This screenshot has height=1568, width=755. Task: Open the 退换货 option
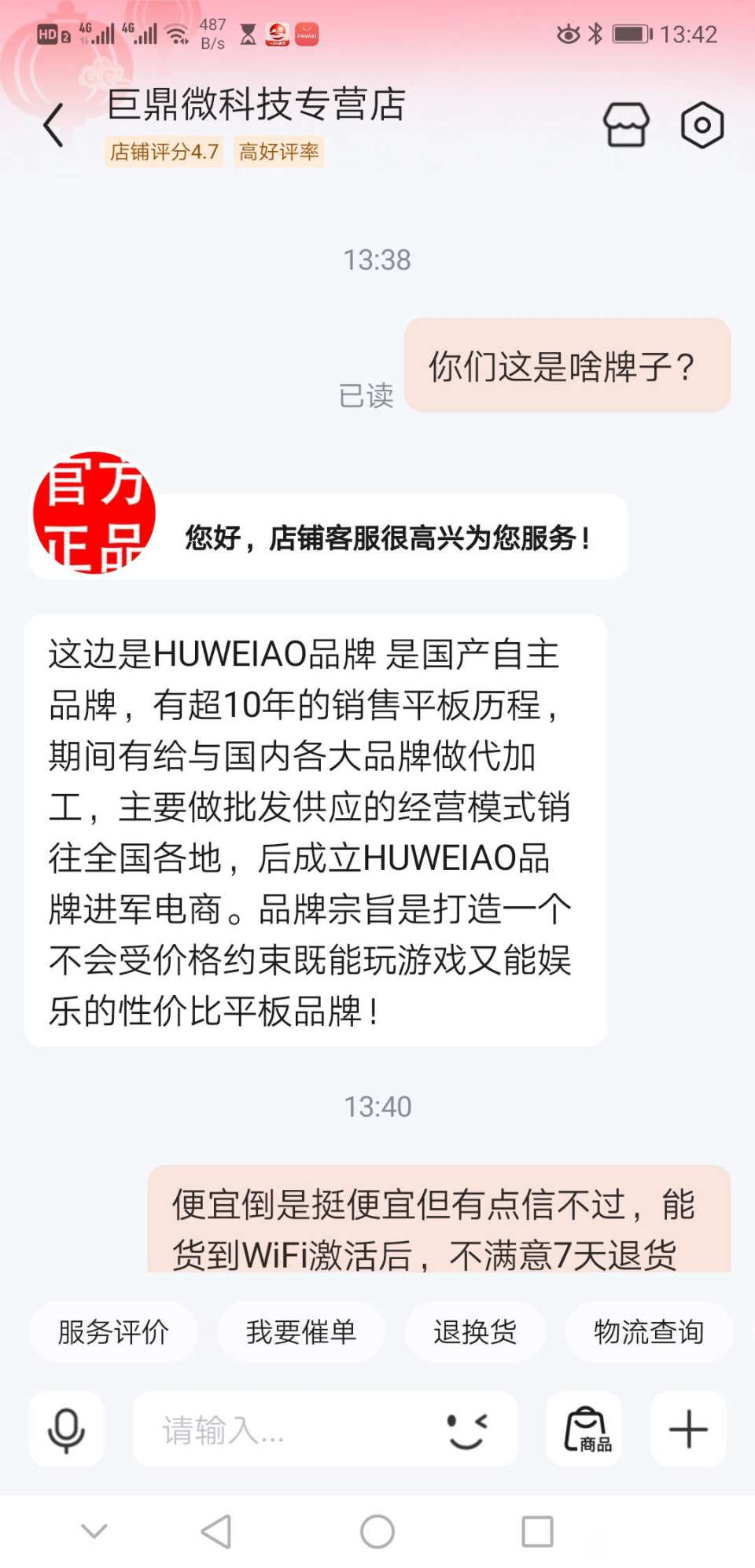475,1332
